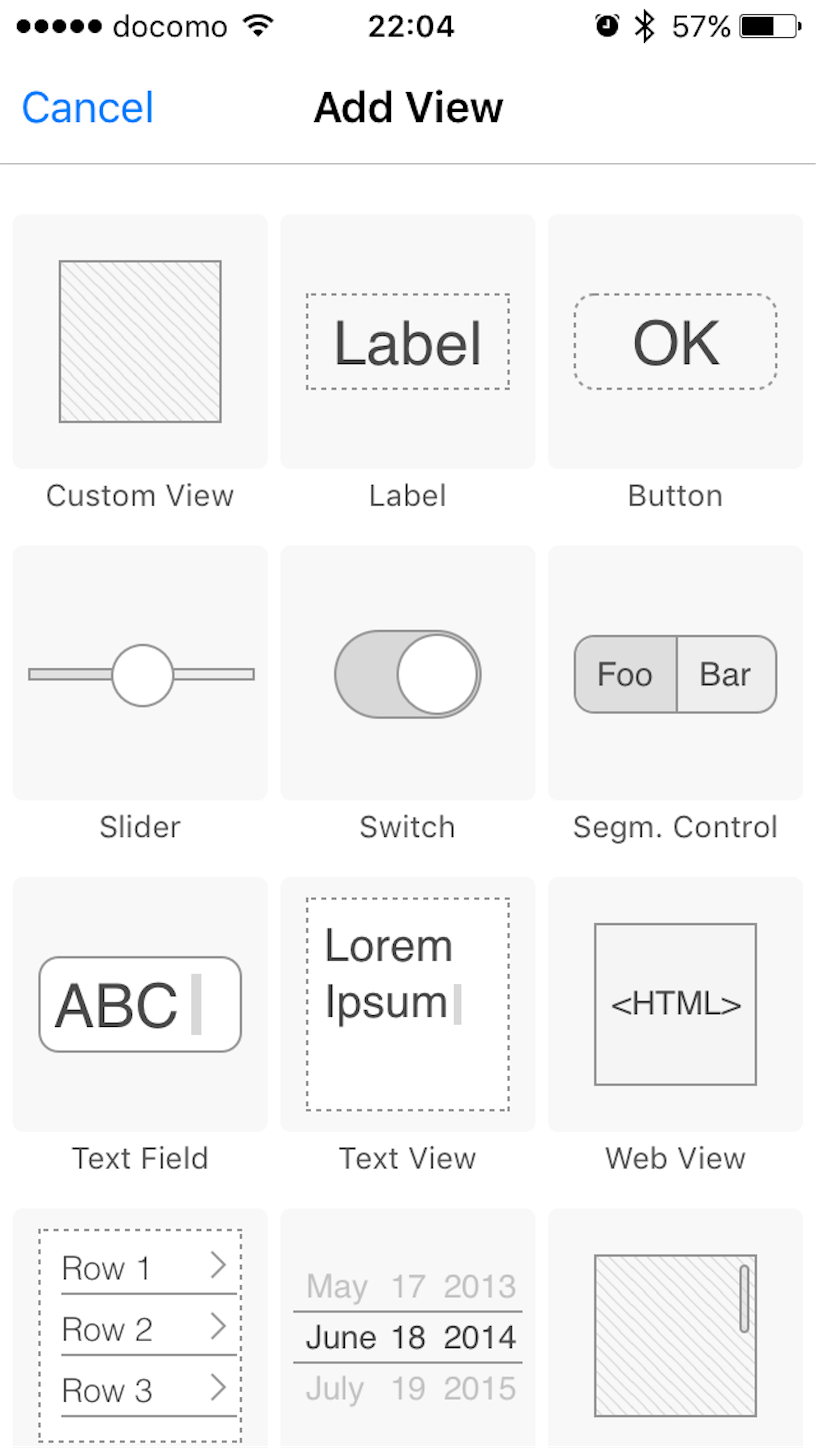Pick the Slider tile
Viewport: 816px width, 1448px height.
pyautogui.click(x=140, y=673)
